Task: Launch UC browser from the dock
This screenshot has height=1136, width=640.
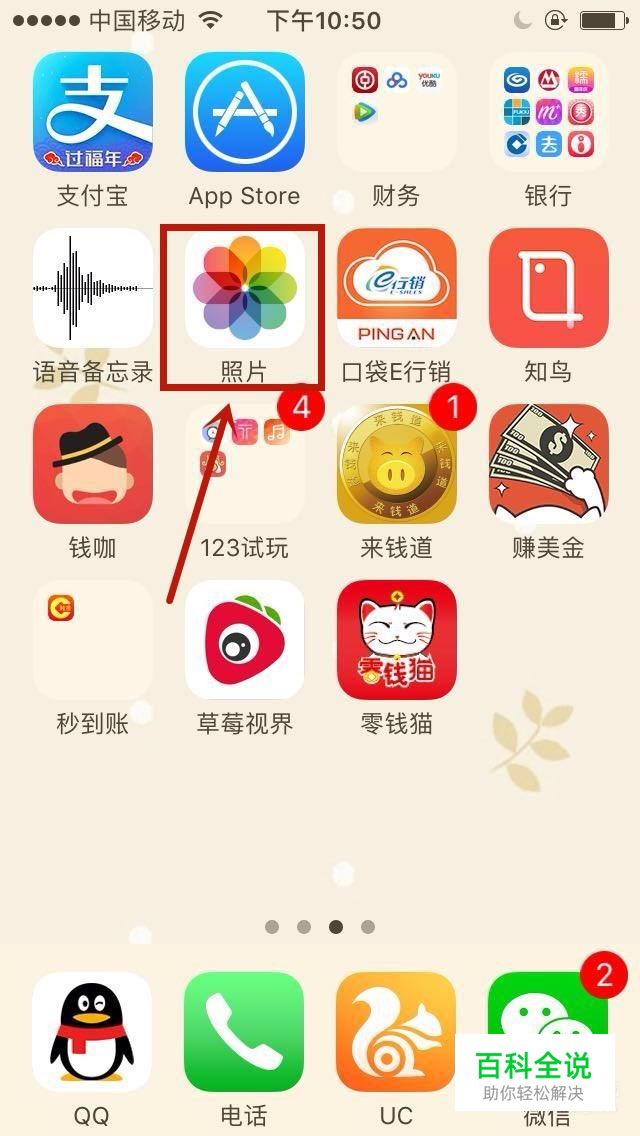Action: (397, 1032)
